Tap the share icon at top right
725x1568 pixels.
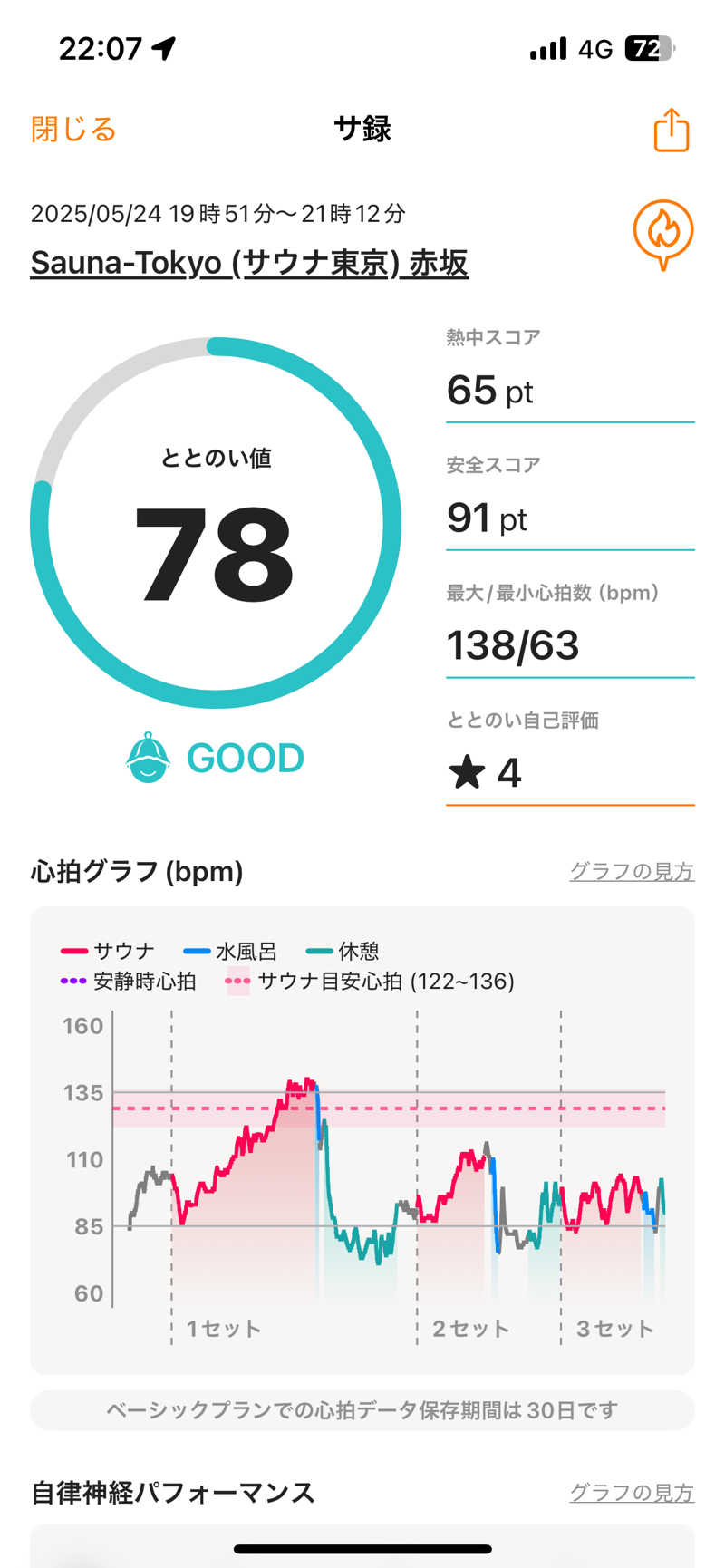click(671, 130)
